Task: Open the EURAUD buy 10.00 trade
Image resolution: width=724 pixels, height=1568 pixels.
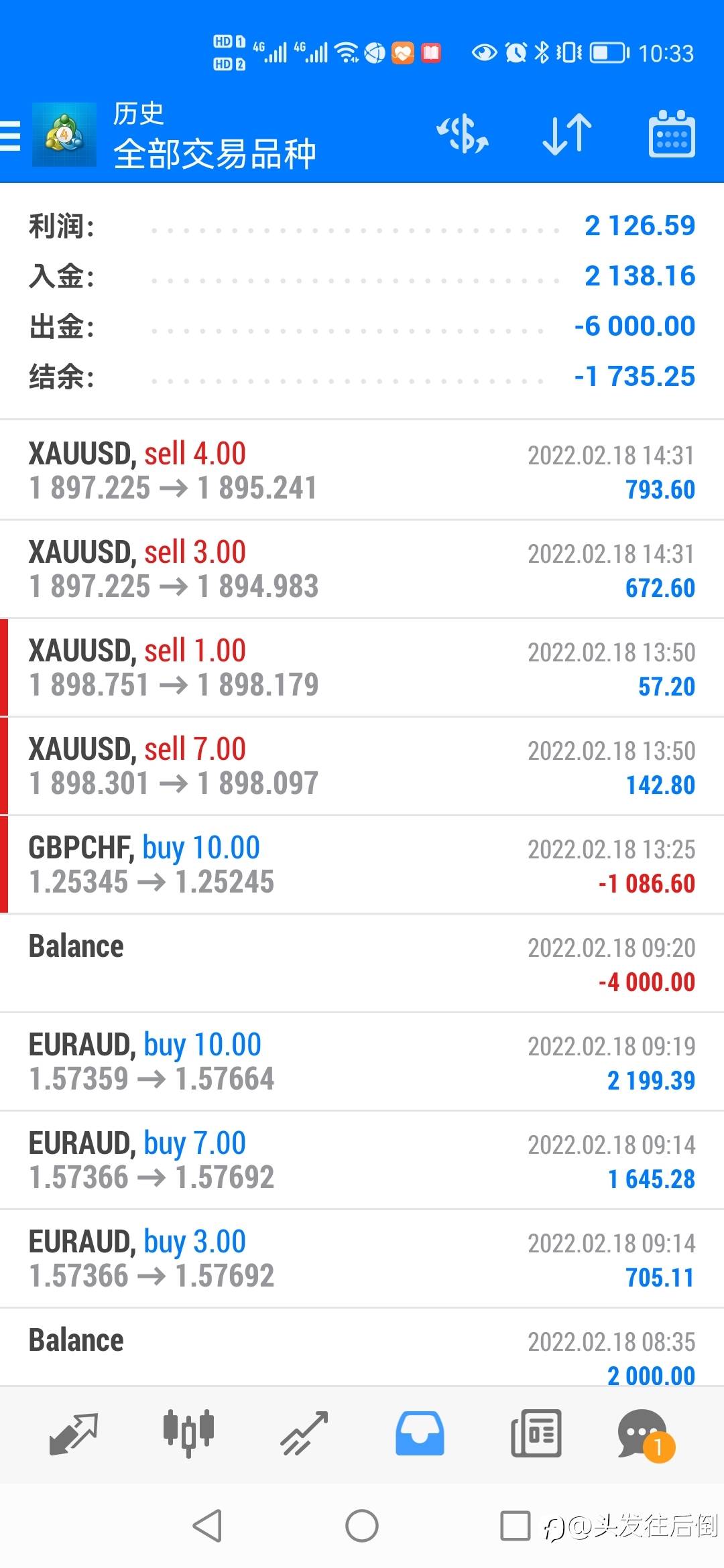Action: point(362,1061)
